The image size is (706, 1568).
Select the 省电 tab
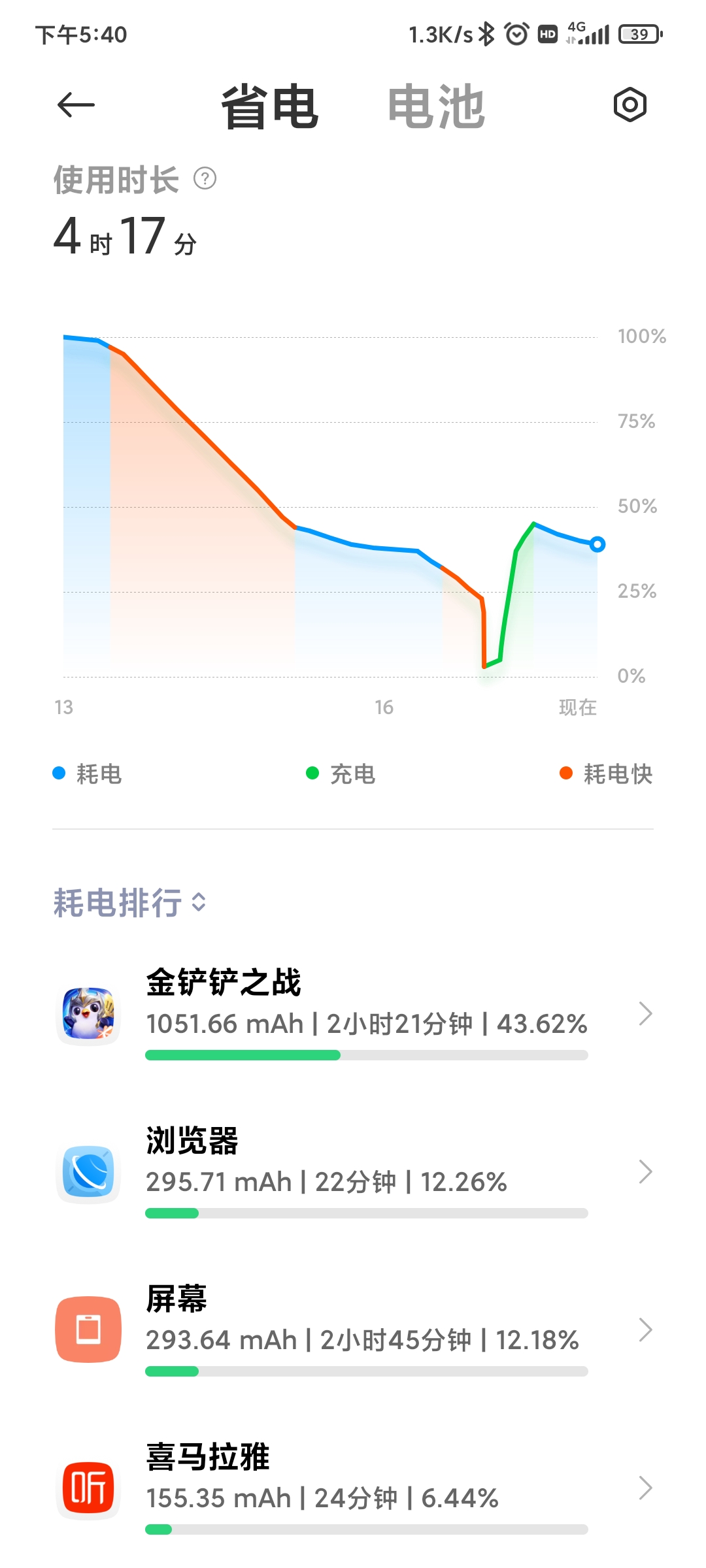[x=269, y=106]
